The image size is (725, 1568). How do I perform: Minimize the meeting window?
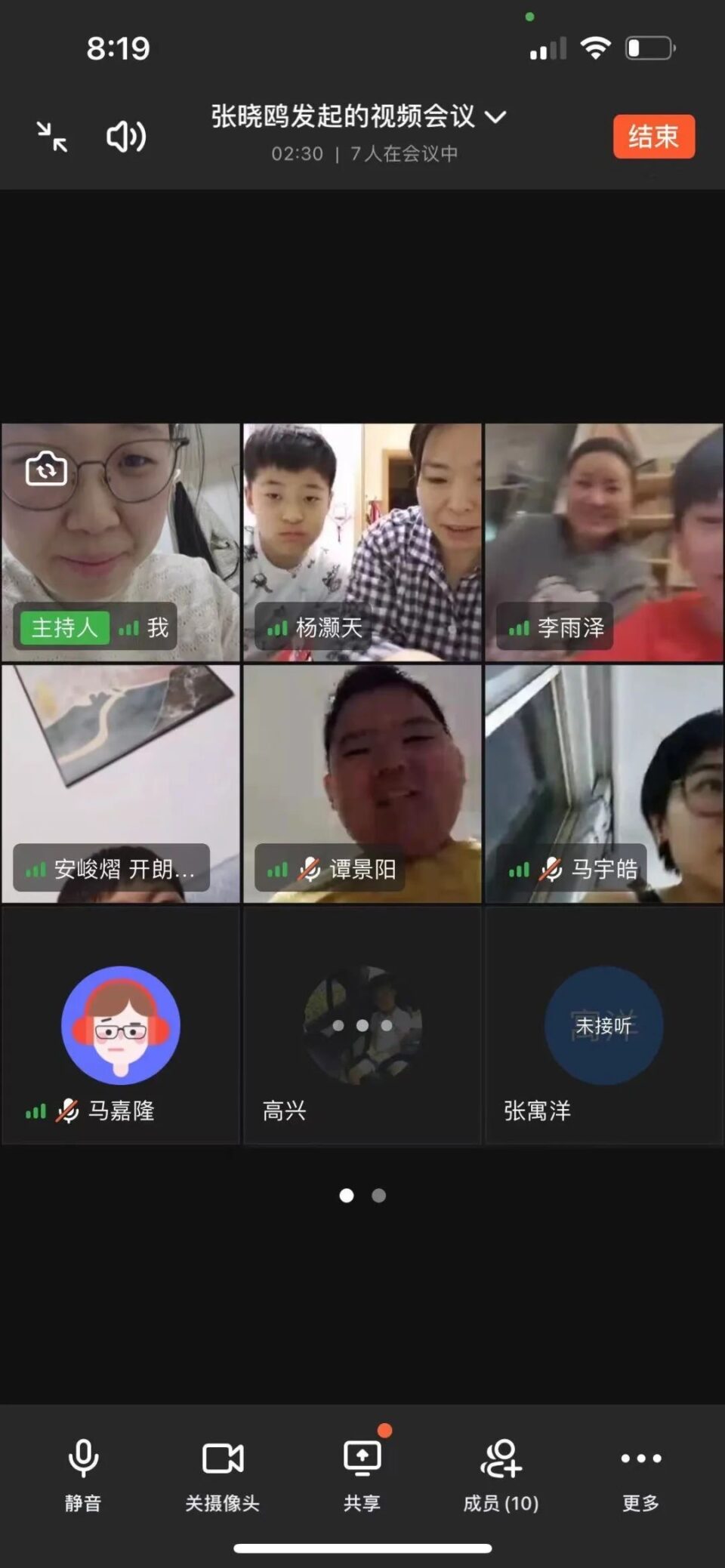[52, 137]
